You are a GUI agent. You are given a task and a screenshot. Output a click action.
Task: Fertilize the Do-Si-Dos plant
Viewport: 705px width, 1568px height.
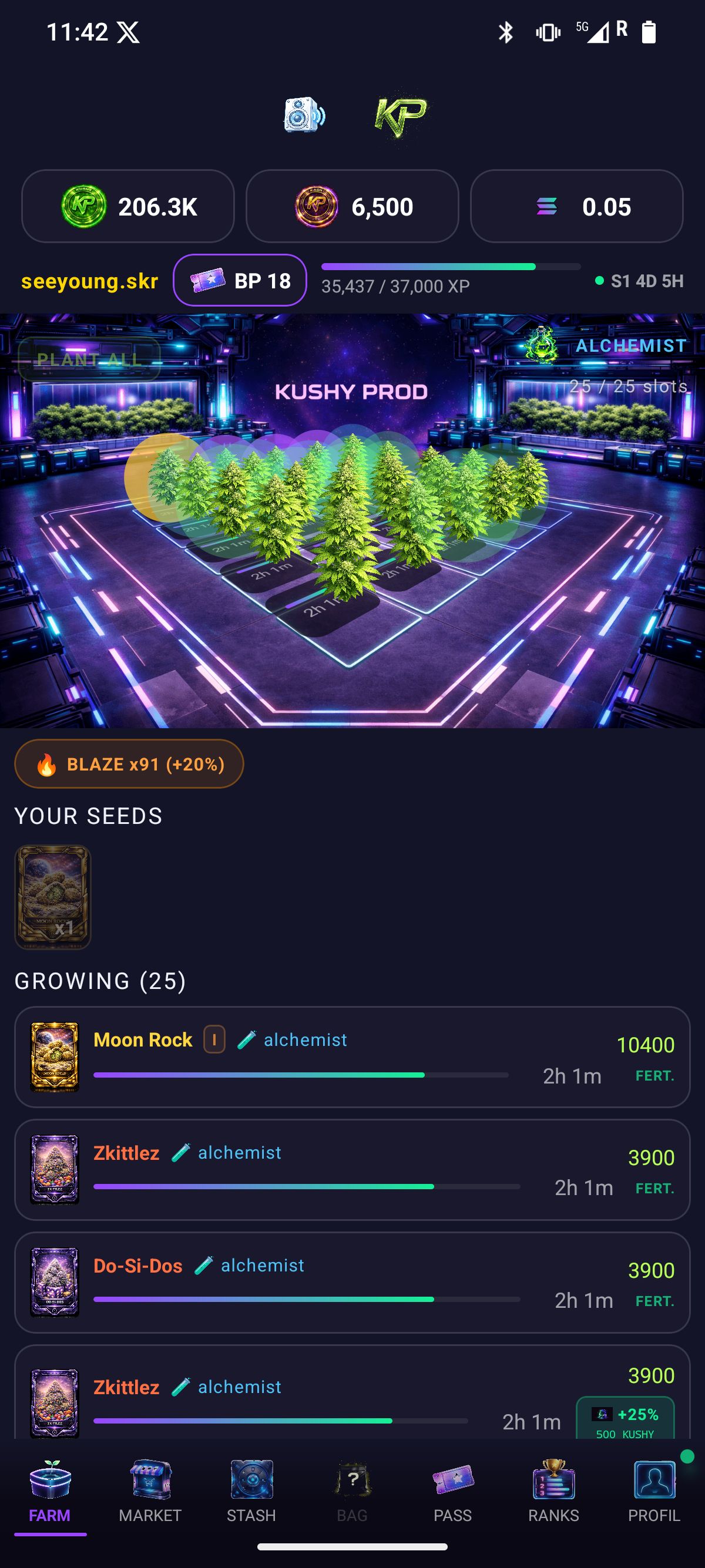[654, 1301]
